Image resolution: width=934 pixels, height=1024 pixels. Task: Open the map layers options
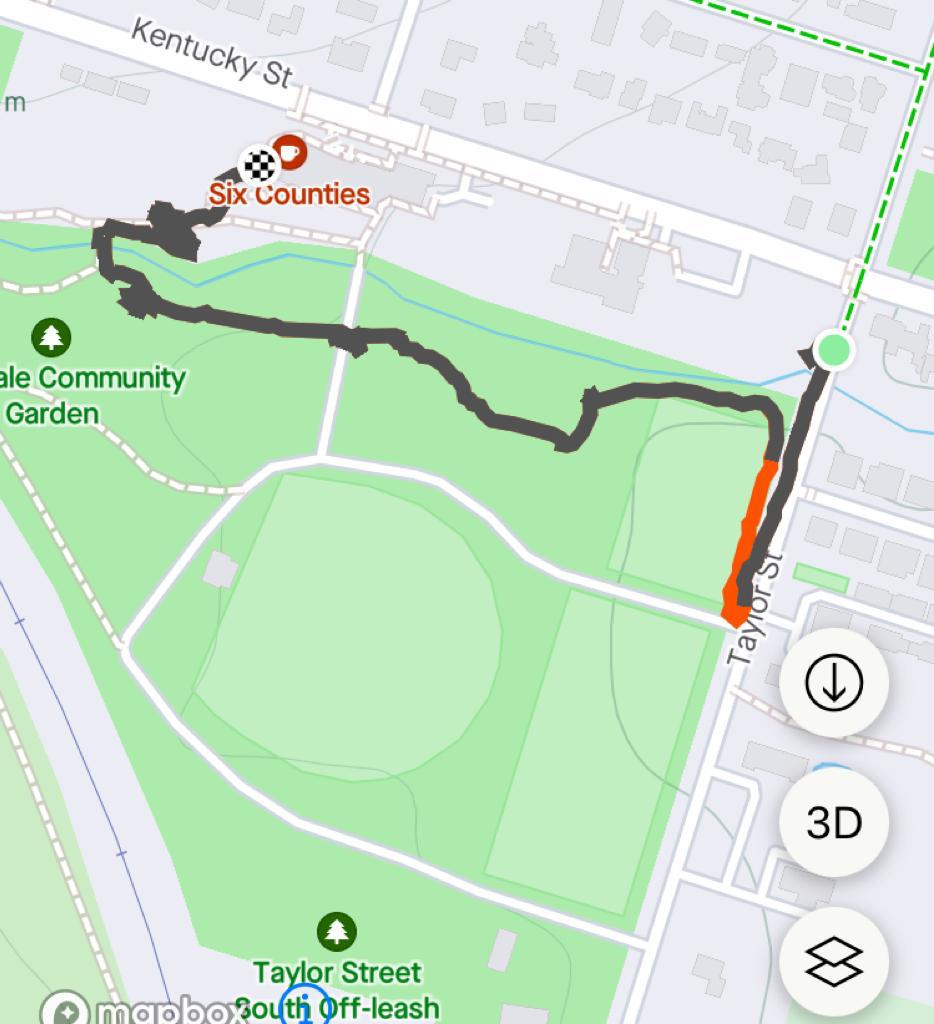(x=833, y=962)
